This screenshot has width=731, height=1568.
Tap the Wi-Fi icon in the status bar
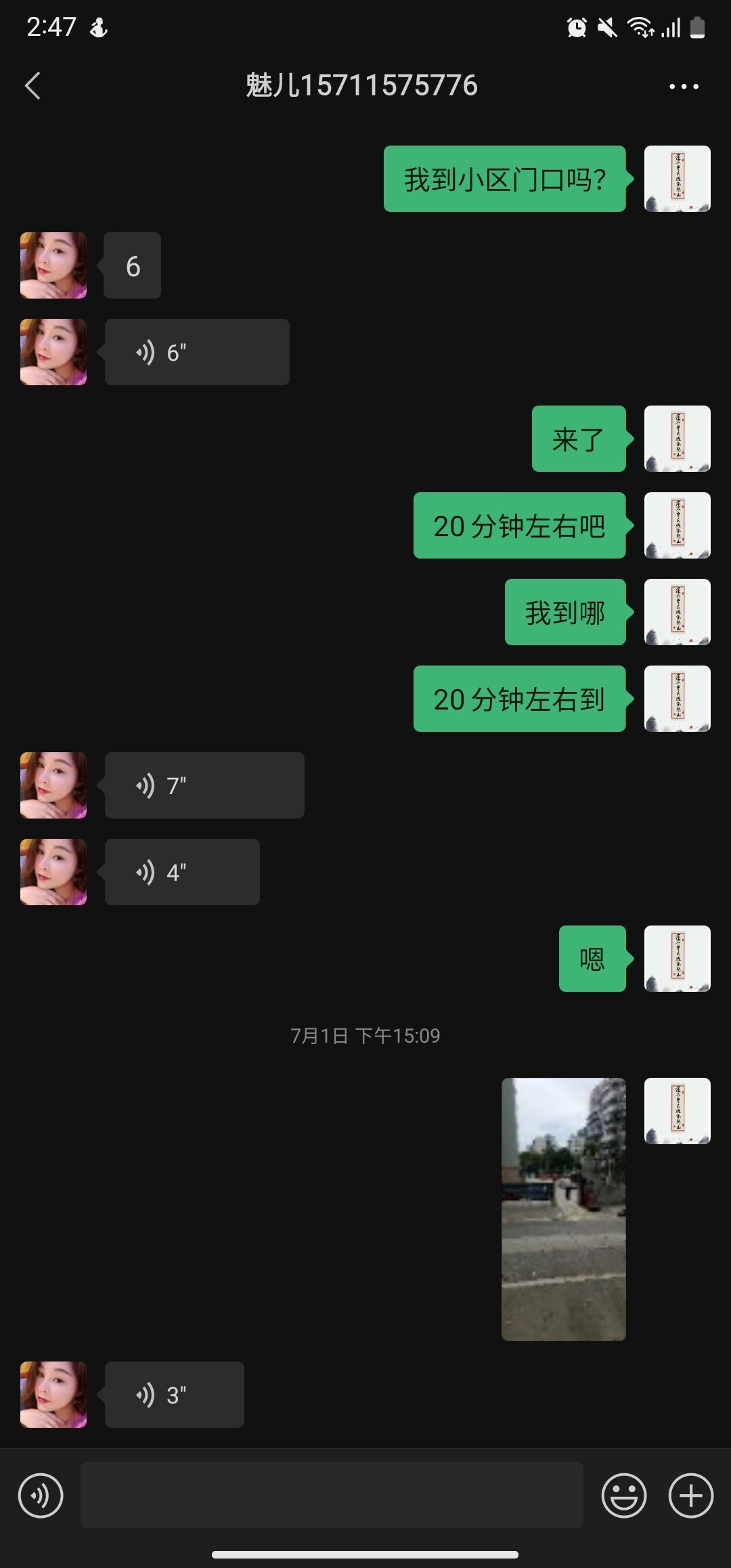(x=639, y=27)
